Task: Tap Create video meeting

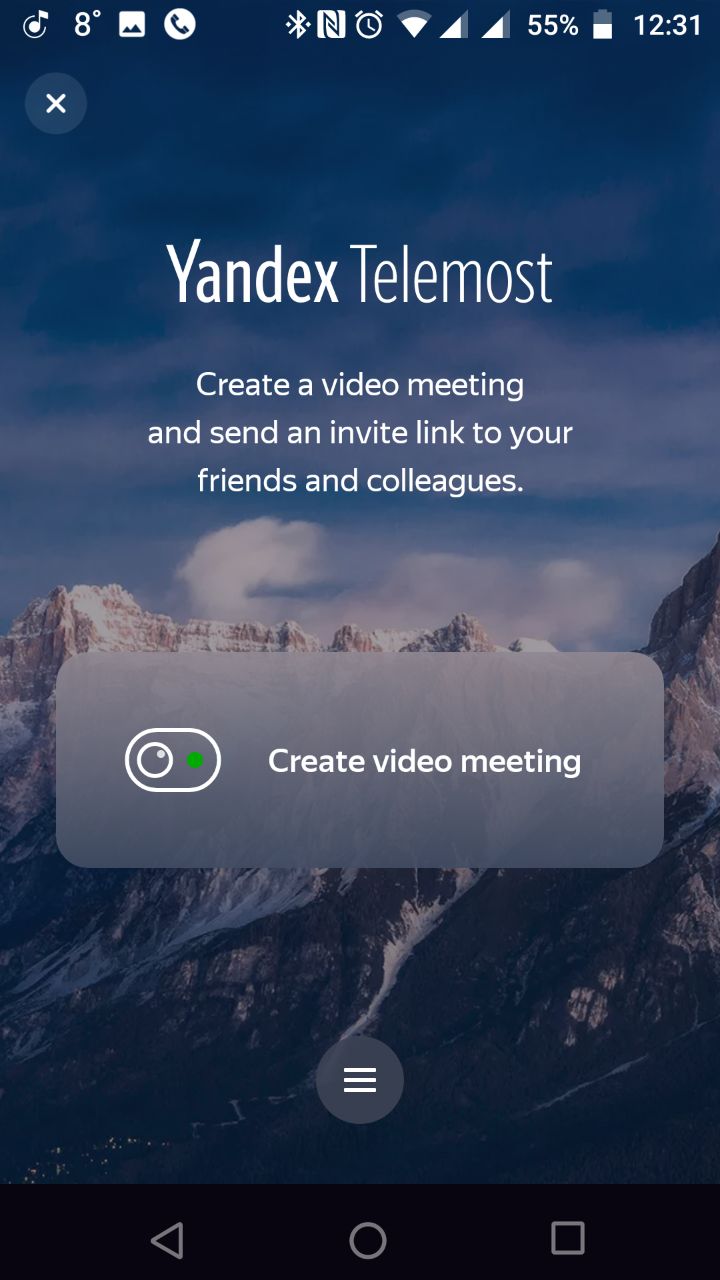Action: point(360,760)
